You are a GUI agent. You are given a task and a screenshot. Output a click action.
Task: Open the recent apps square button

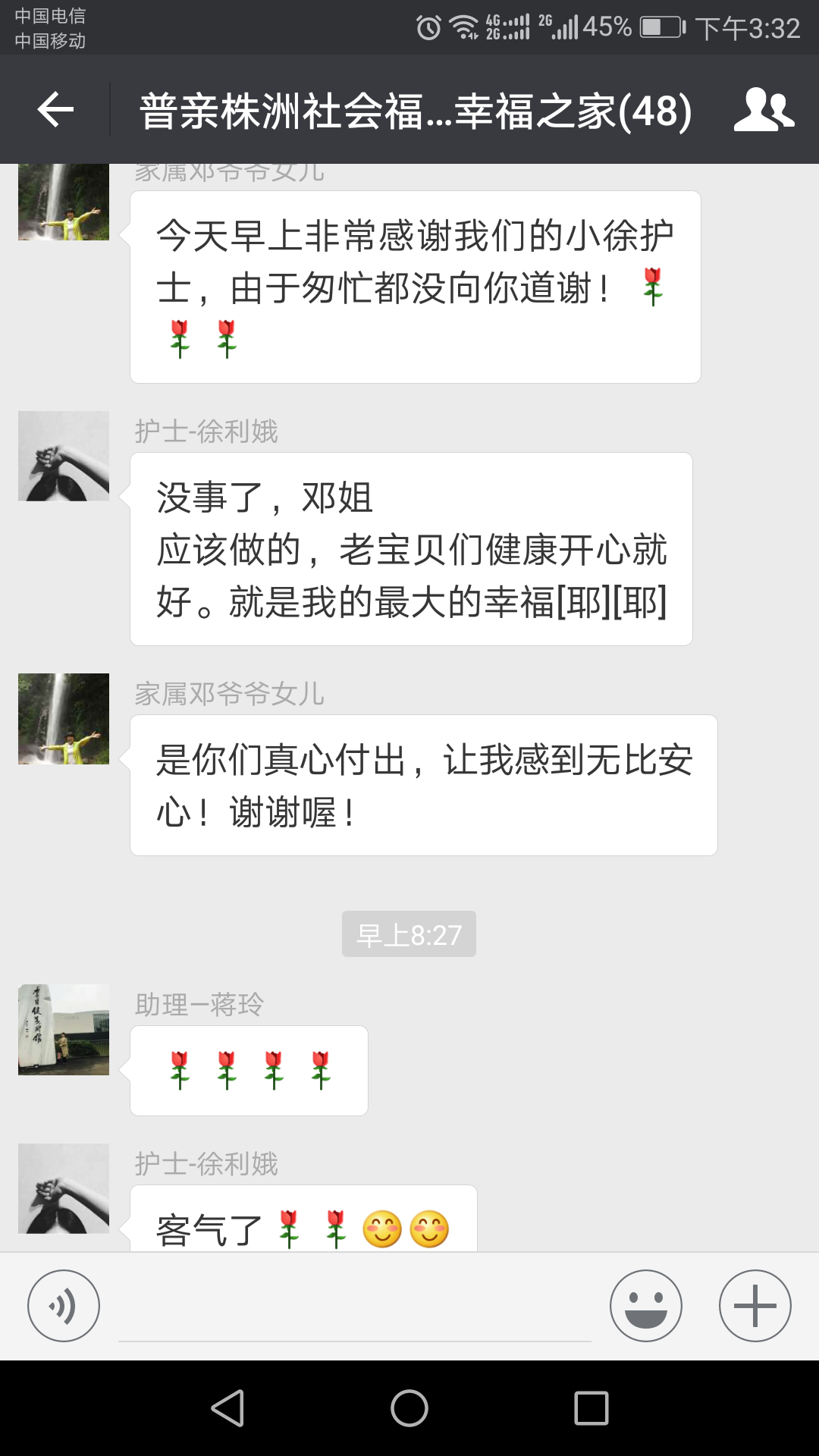click(x=591, y=1408)
